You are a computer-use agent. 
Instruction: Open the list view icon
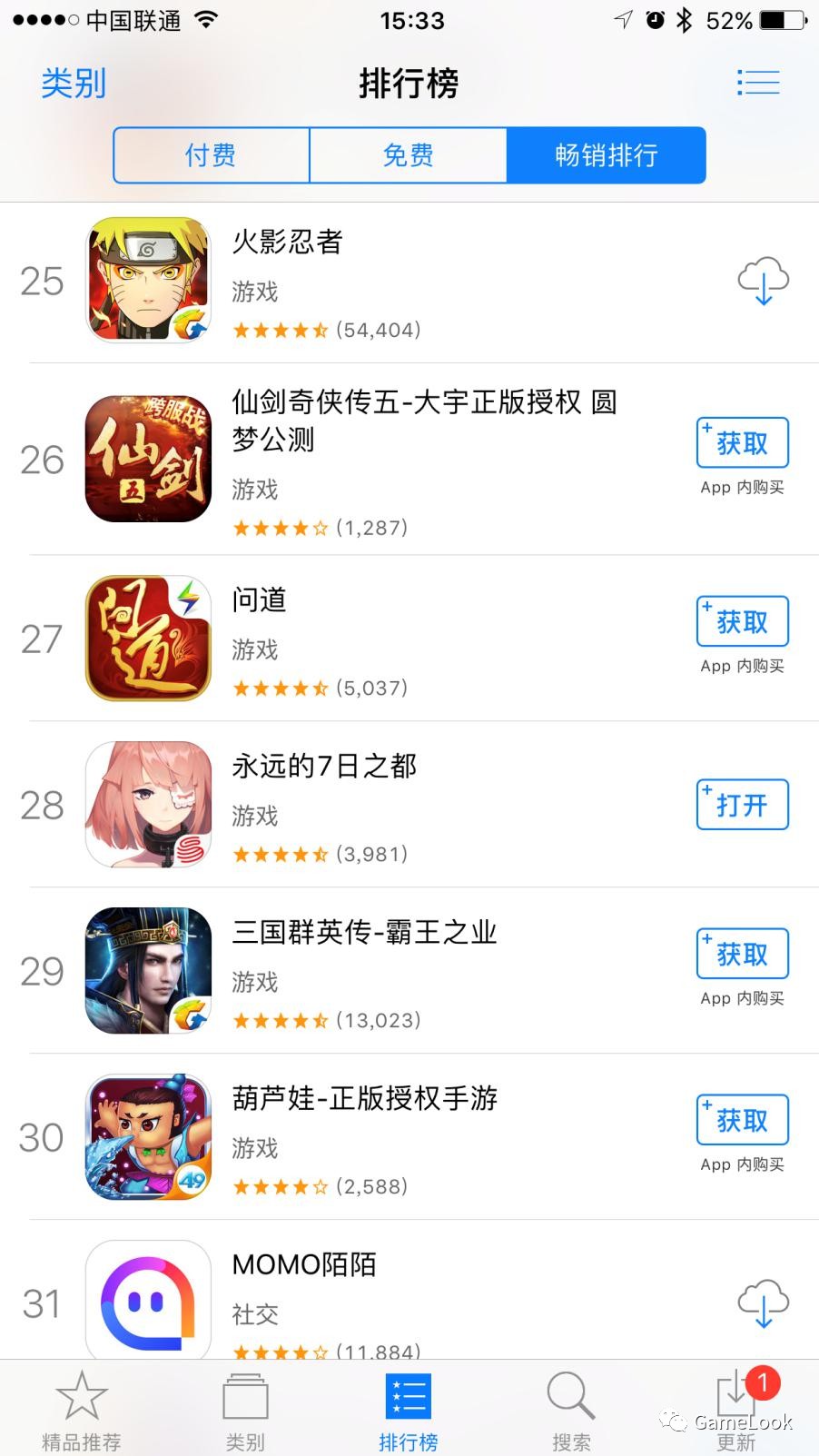click(x=757, y=83)
